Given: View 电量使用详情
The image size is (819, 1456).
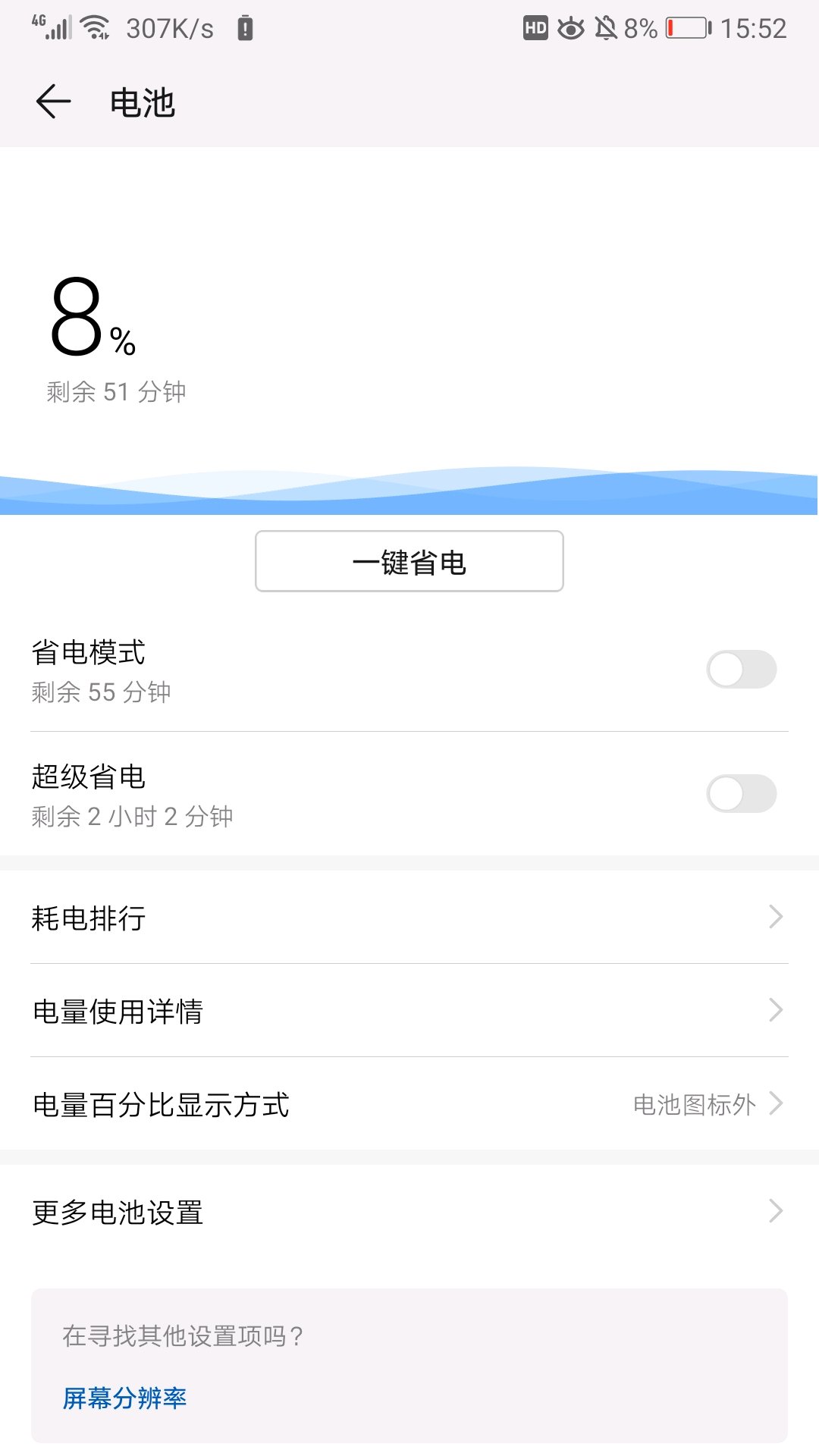Looking at the screenshot, I should pyautogui.click(x=409, y=1011).
